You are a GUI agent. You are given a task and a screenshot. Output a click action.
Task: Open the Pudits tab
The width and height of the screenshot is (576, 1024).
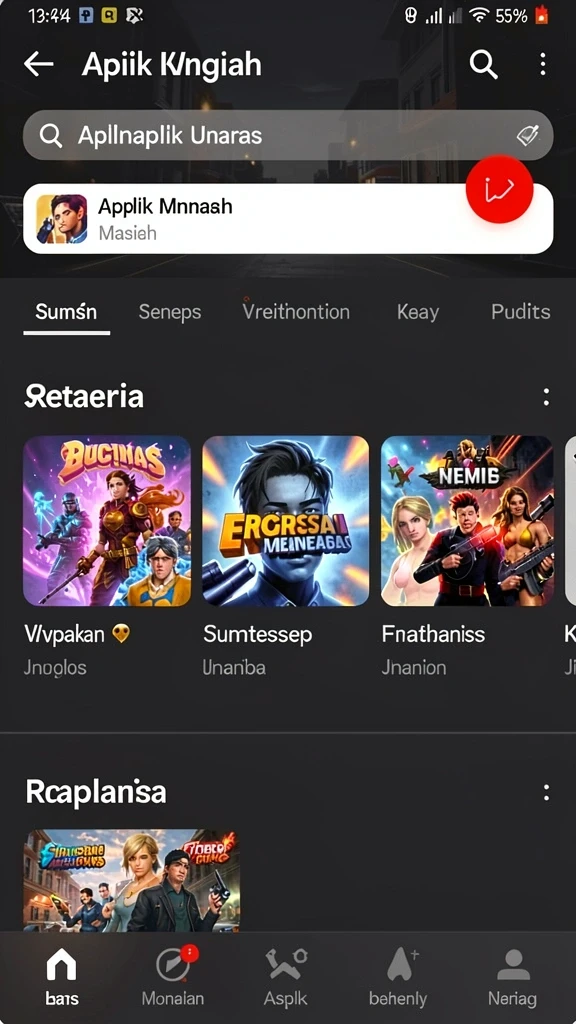520,312
